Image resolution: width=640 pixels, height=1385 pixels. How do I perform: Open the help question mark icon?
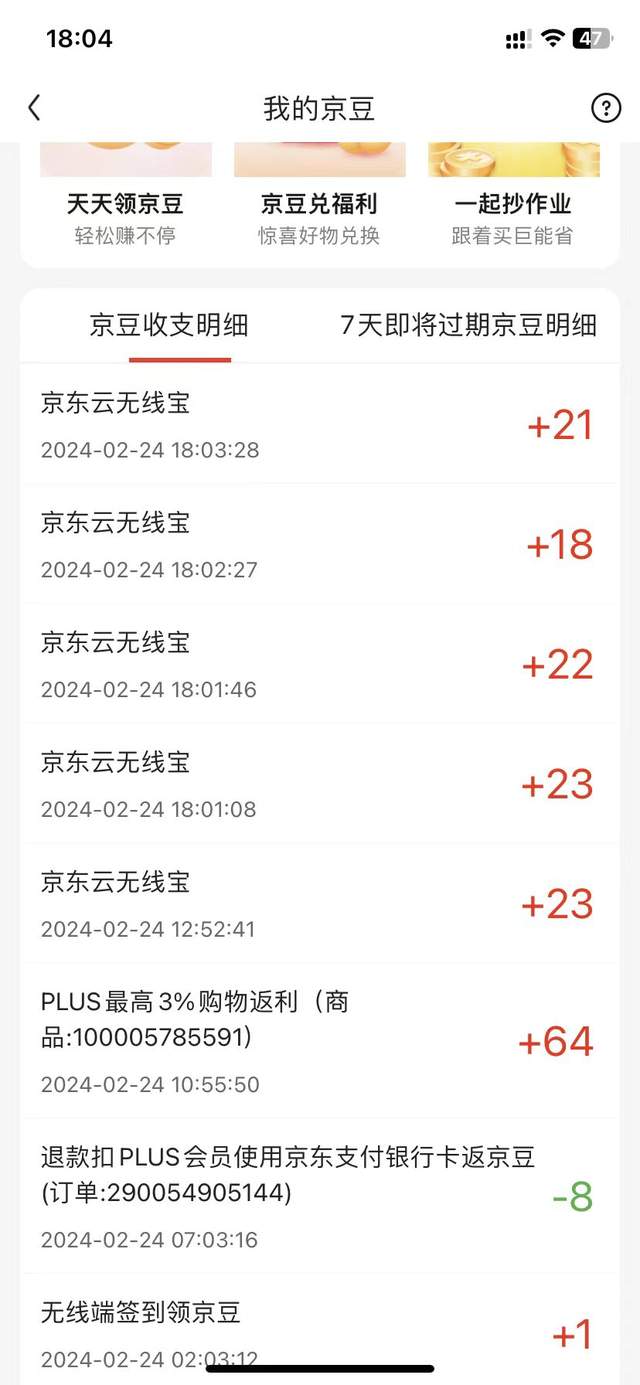(606, 108)
